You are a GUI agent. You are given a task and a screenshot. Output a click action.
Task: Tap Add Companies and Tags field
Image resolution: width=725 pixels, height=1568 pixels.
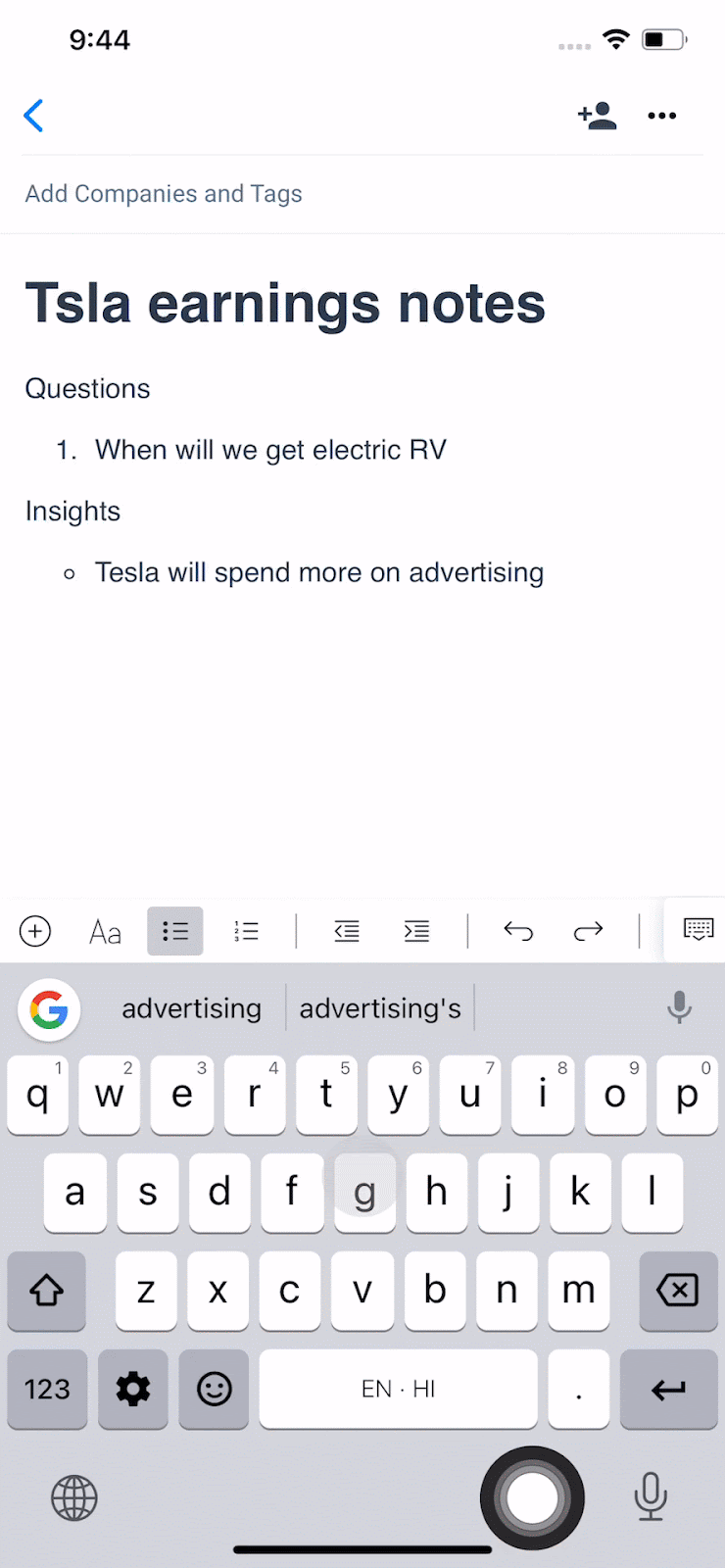tap(164, 194)
